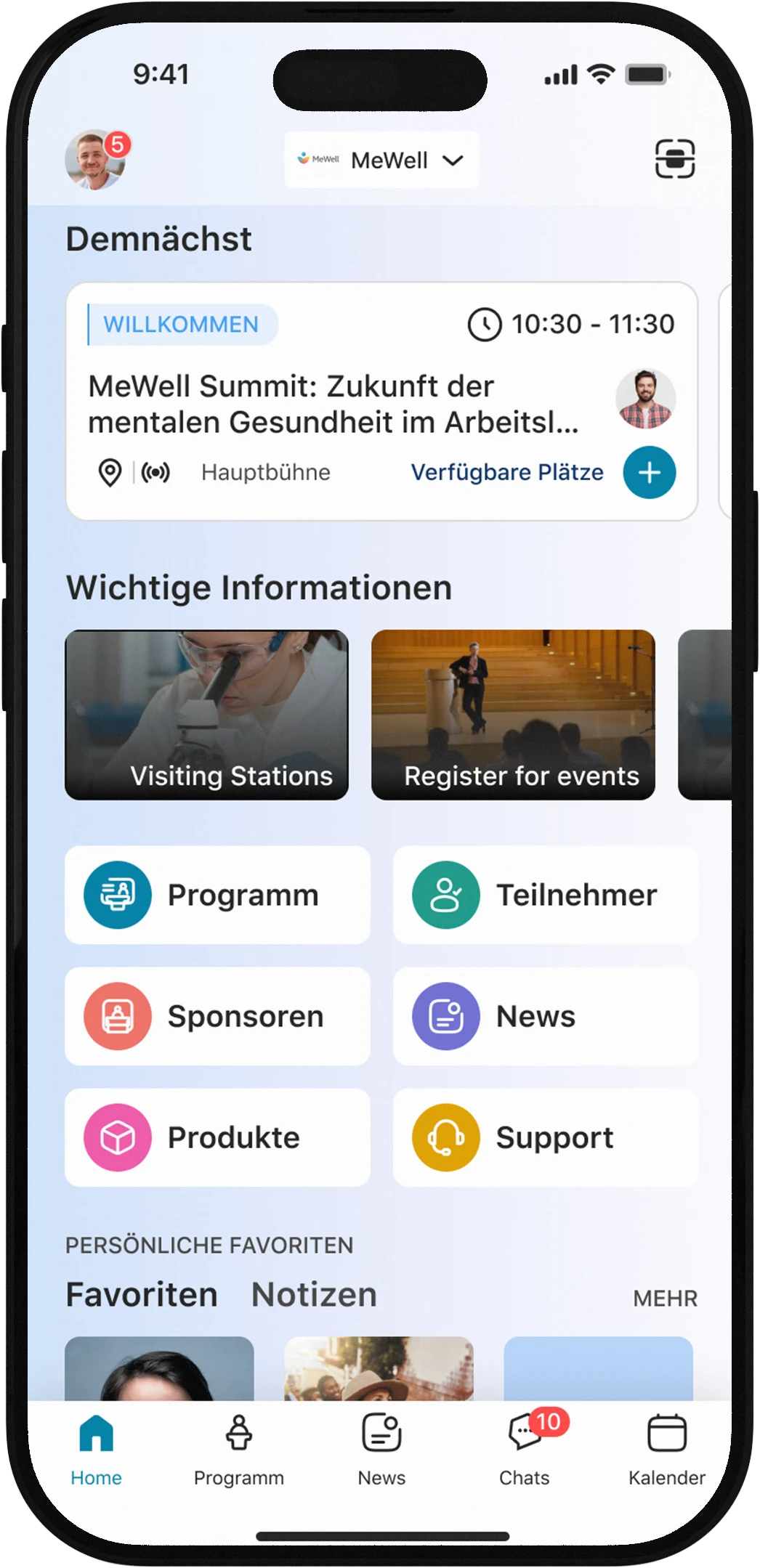Open the Register for events tile
Image resolution: width=760 pixels, height=1568 pixels.
click(x=513, y=715)
